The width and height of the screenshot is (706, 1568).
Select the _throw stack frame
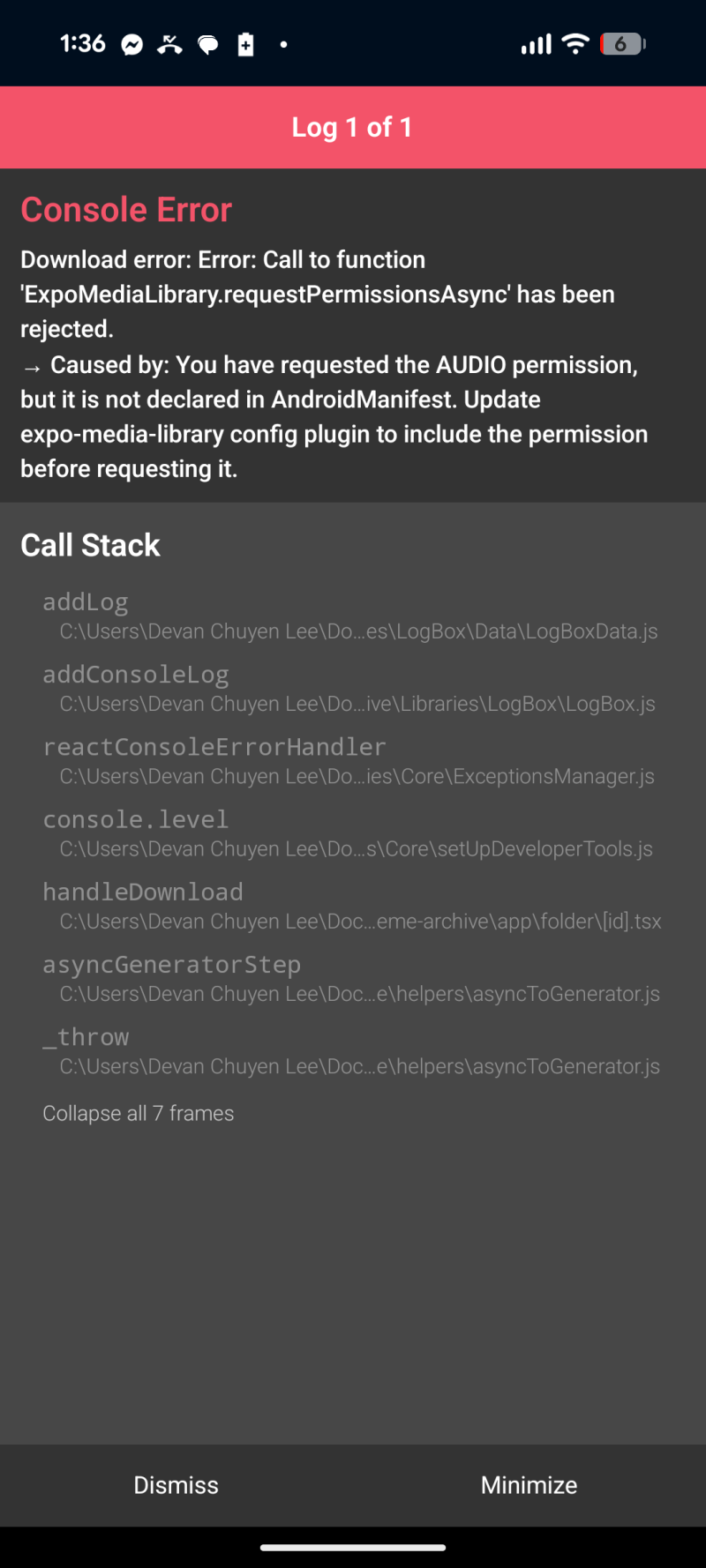tap(350, 1050)
